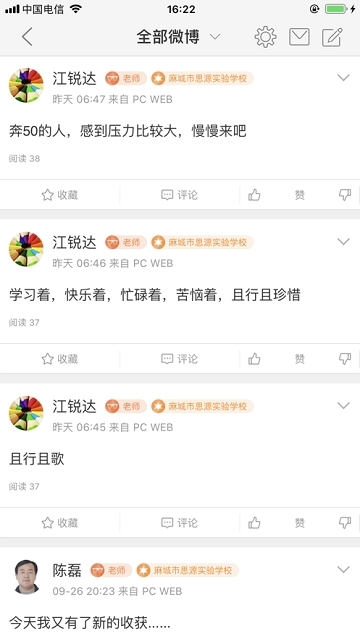Viewport: 360px width, 639px height.
Task: Tap 收藏 under the 奔50的人 post
Action: pos(60,195)
